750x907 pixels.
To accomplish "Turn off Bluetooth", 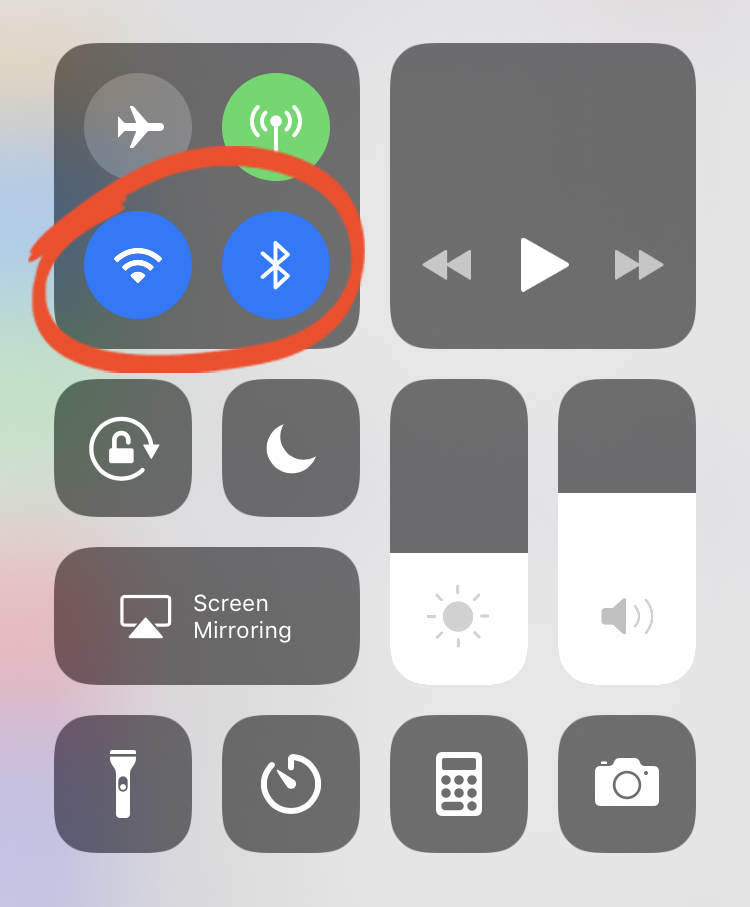I will tap(275, 265).
